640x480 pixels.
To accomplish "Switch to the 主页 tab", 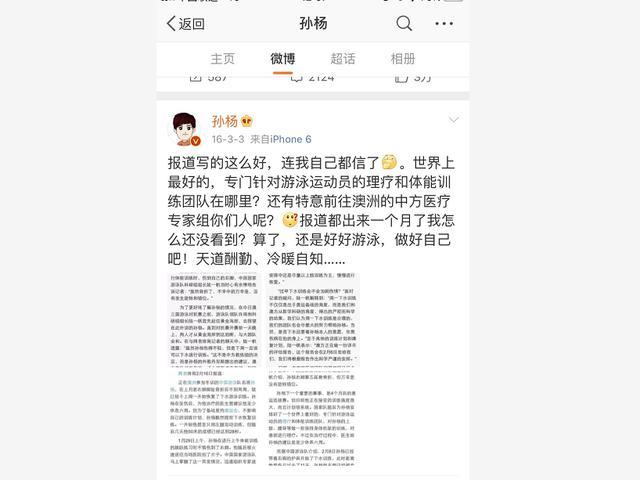I will click(x=222, y=58).
